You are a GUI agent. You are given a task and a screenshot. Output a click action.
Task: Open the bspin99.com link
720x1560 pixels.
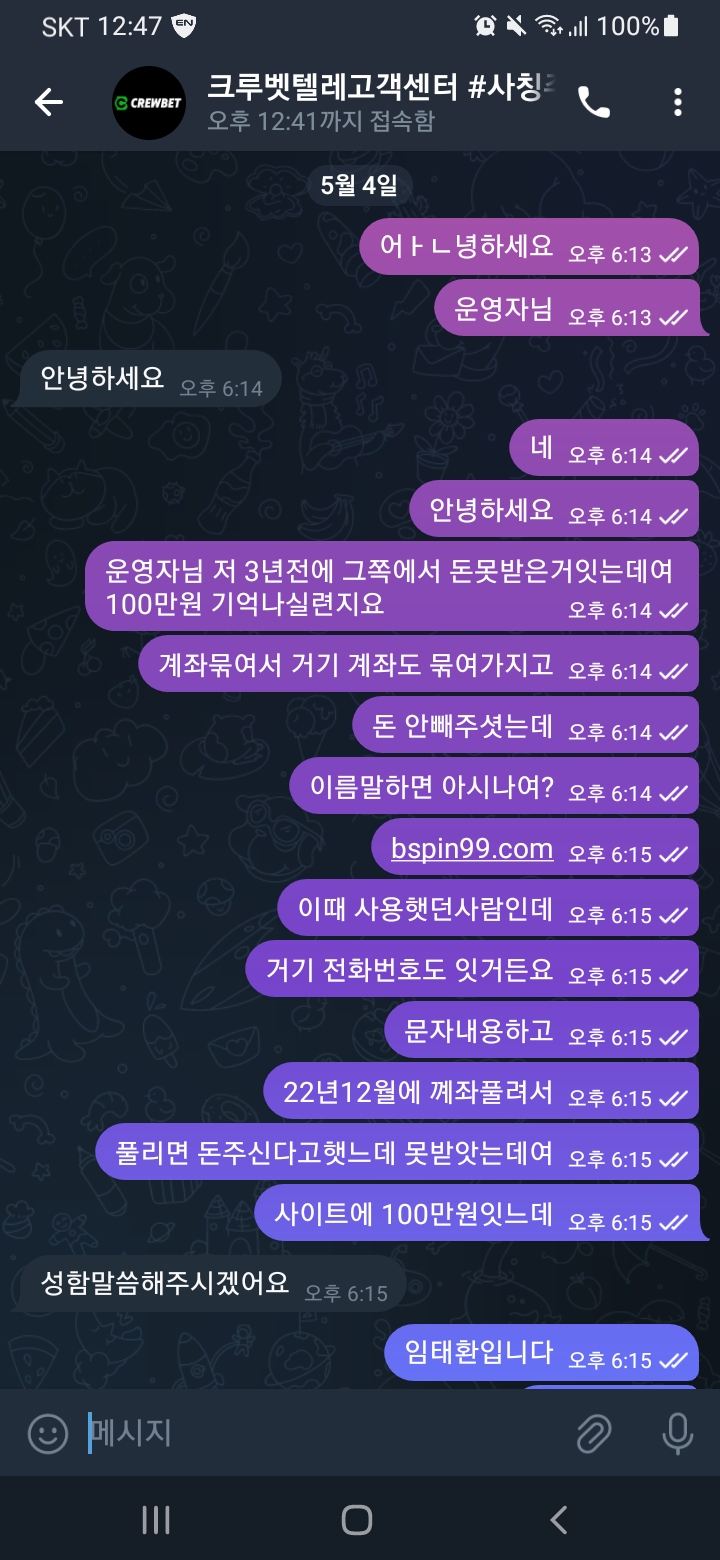coord(473,850)
